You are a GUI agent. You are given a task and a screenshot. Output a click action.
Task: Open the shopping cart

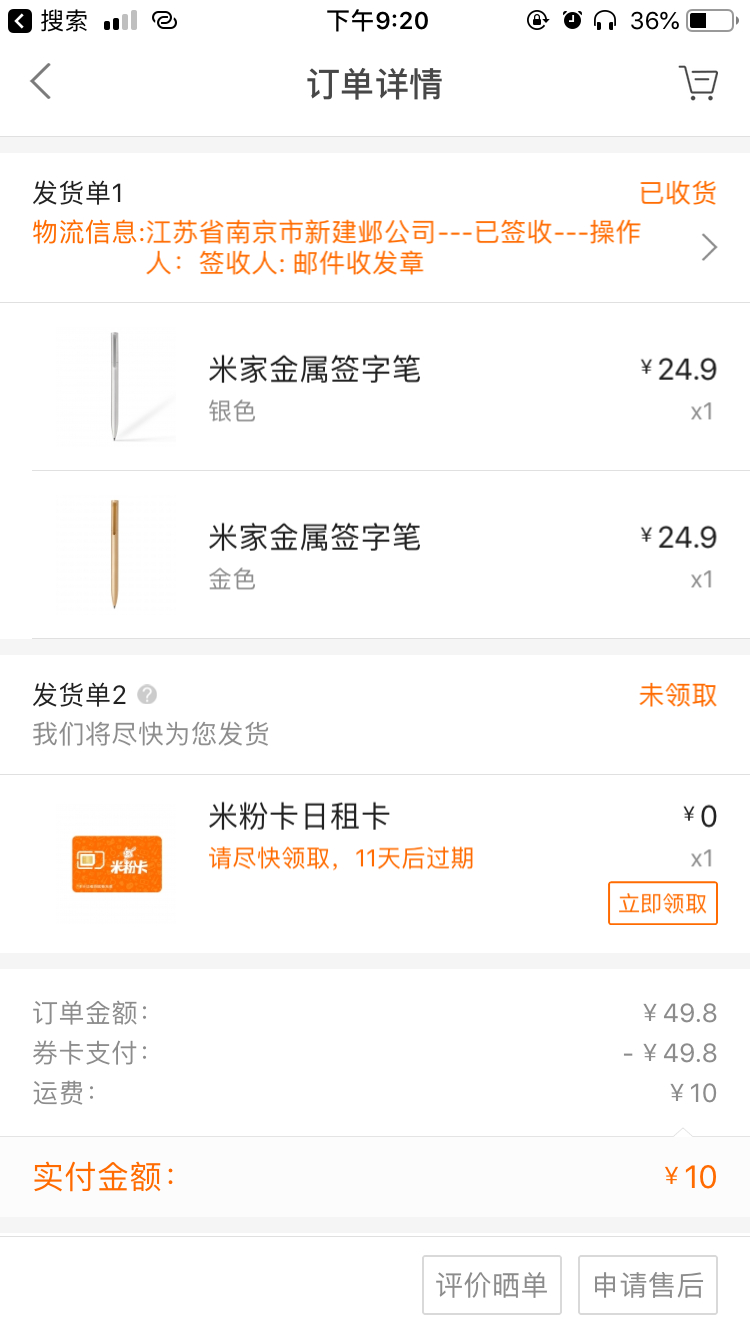[698, 83]
